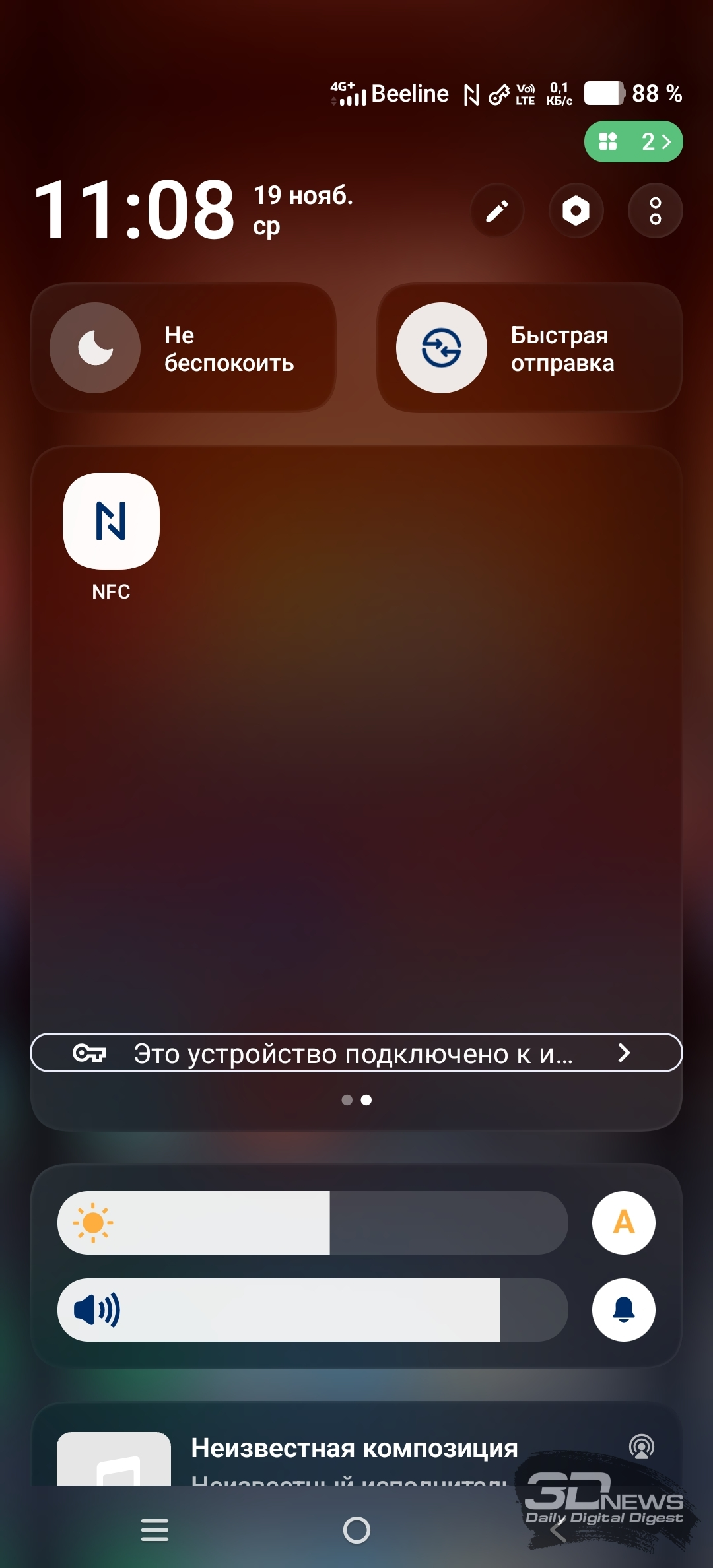Toggle the NFC tile
The width and height of the screenshot is (713, 1568).
[111, 521]
